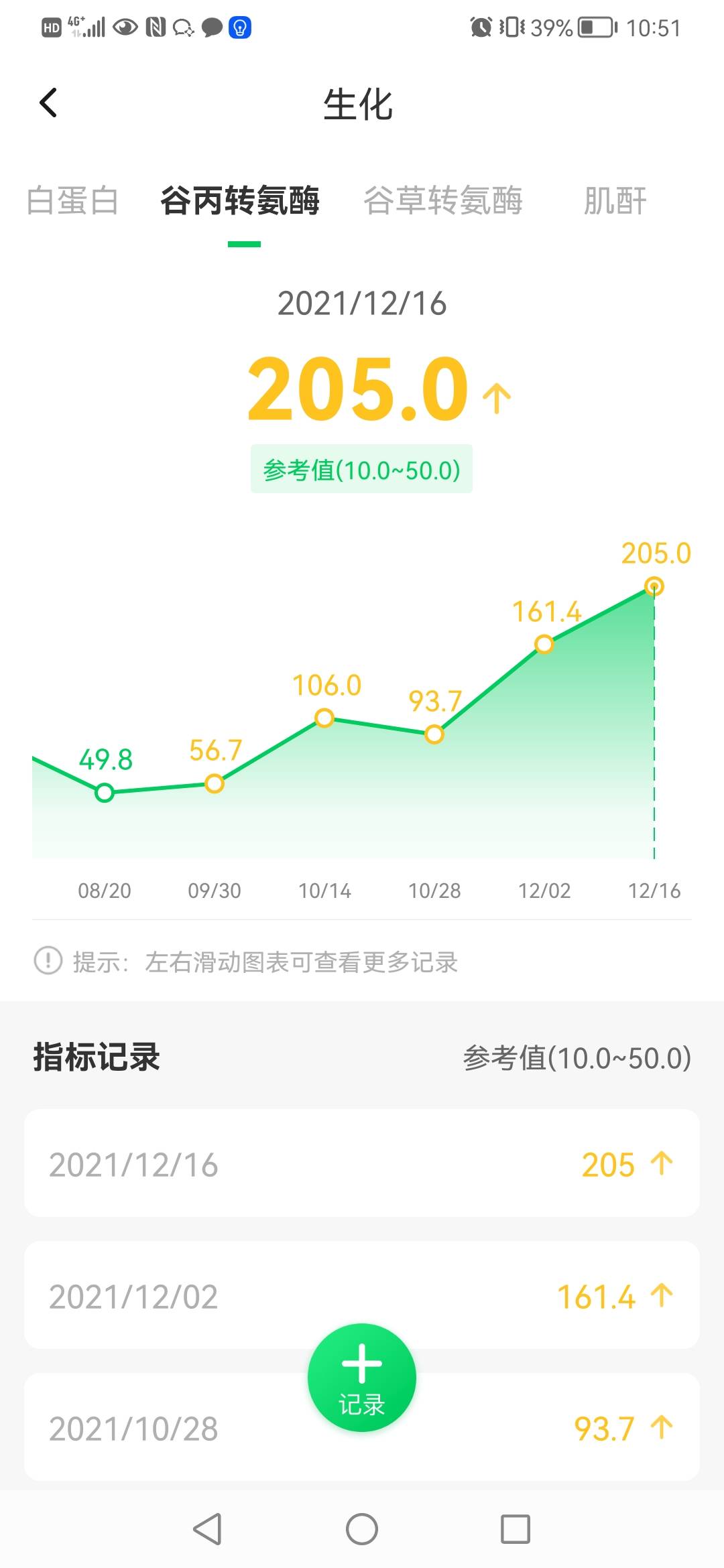Tap the 93.7 chart point above 10/28
This screenshot has width=724, height=1568.
tap(434, 735)
